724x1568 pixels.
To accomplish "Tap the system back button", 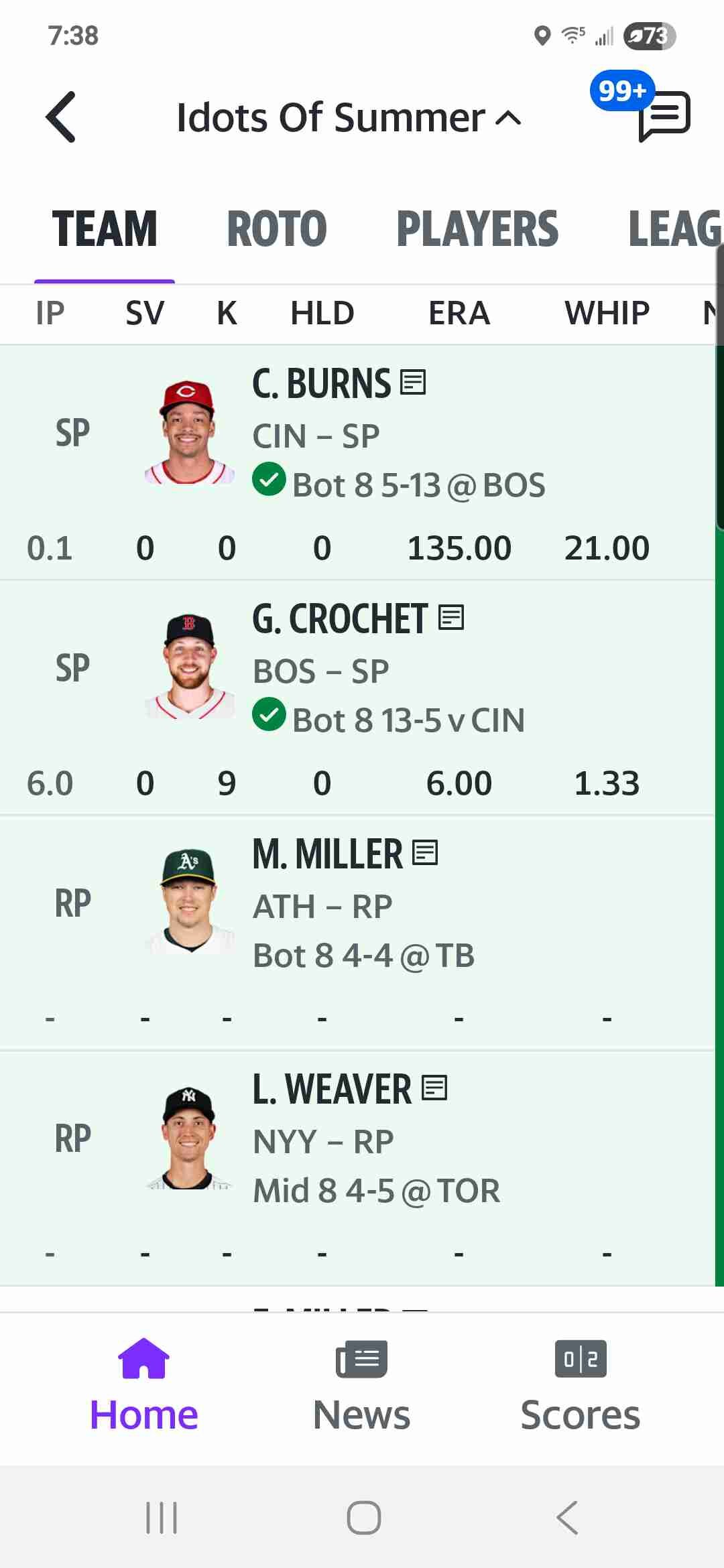I will click(x=567, y=1517).
